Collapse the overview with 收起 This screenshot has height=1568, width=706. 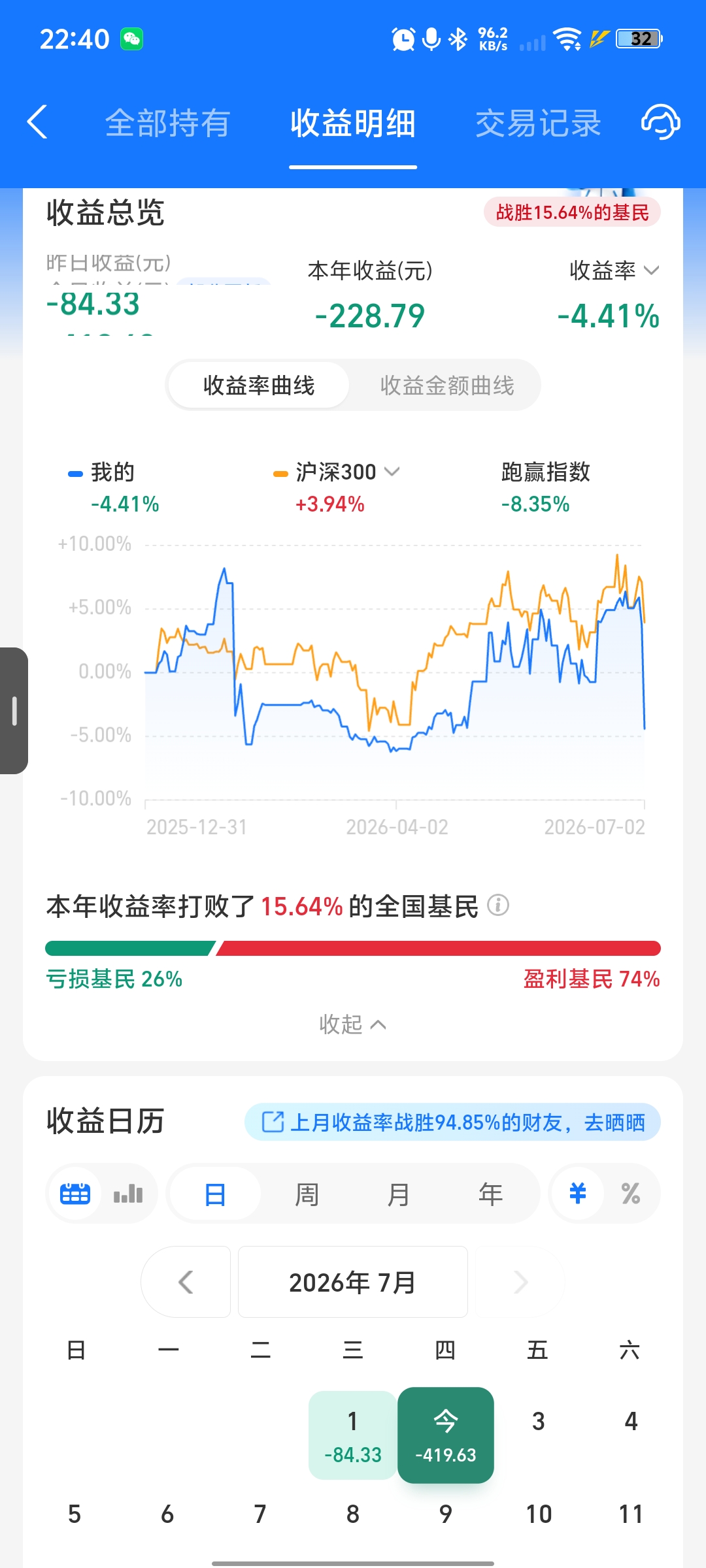(353, 1024)
